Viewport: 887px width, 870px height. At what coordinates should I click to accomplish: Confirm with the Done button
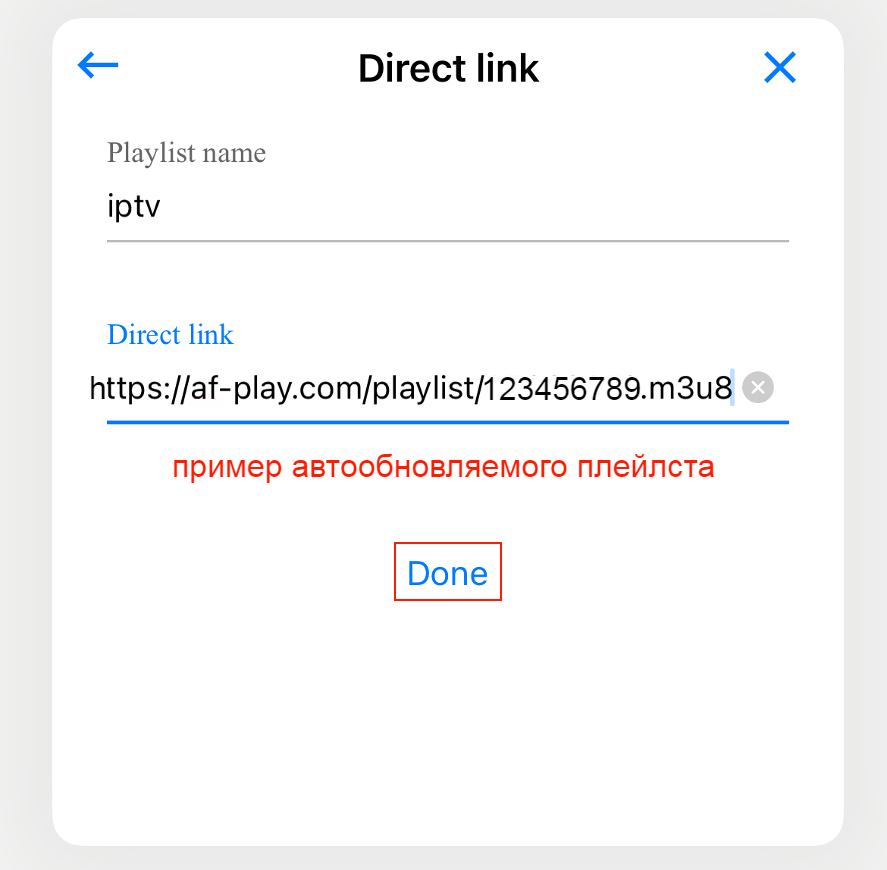(x=448, y=573)
